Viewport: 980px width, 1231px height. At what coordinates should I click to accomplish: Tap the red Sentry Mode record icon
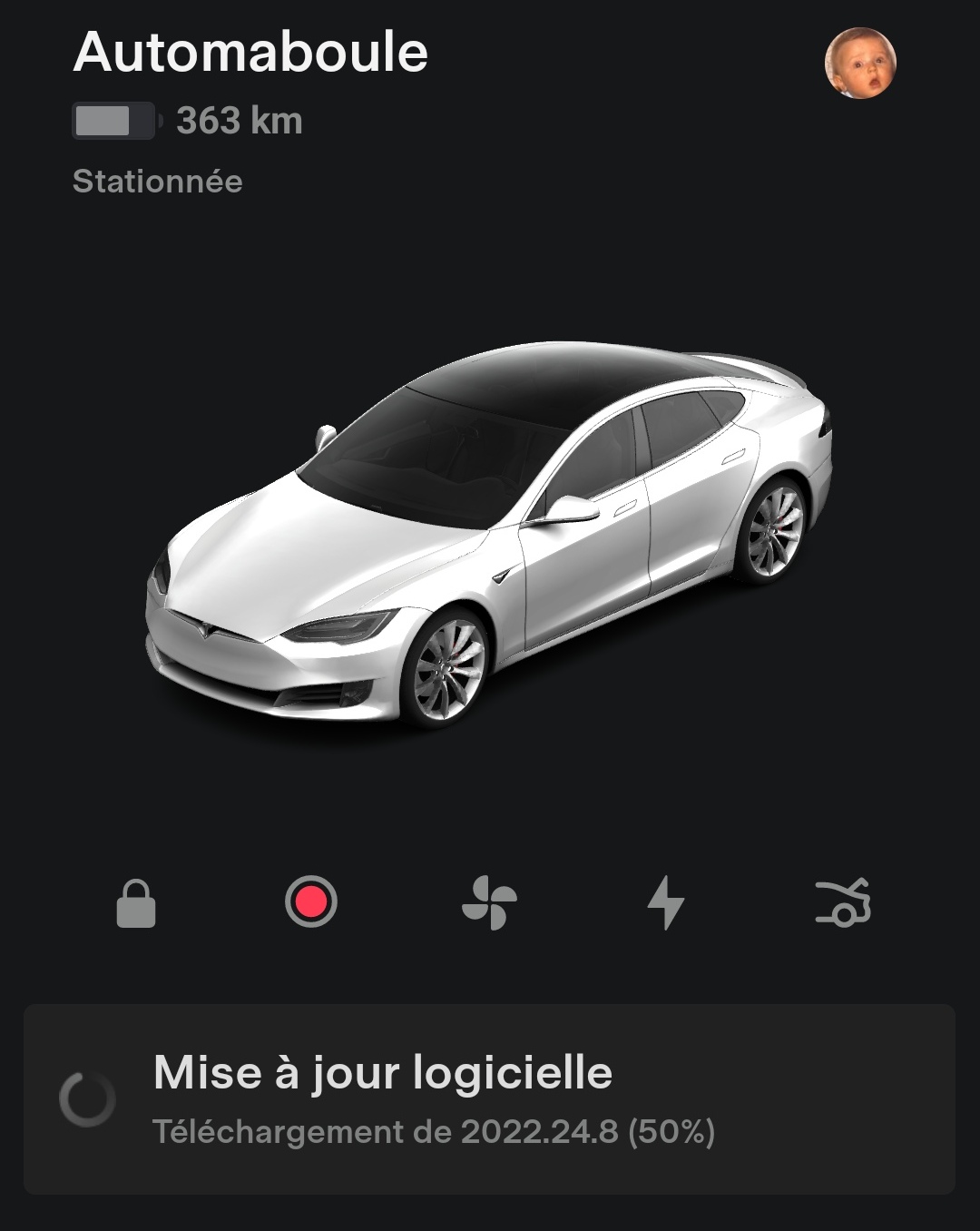[311, 902]
